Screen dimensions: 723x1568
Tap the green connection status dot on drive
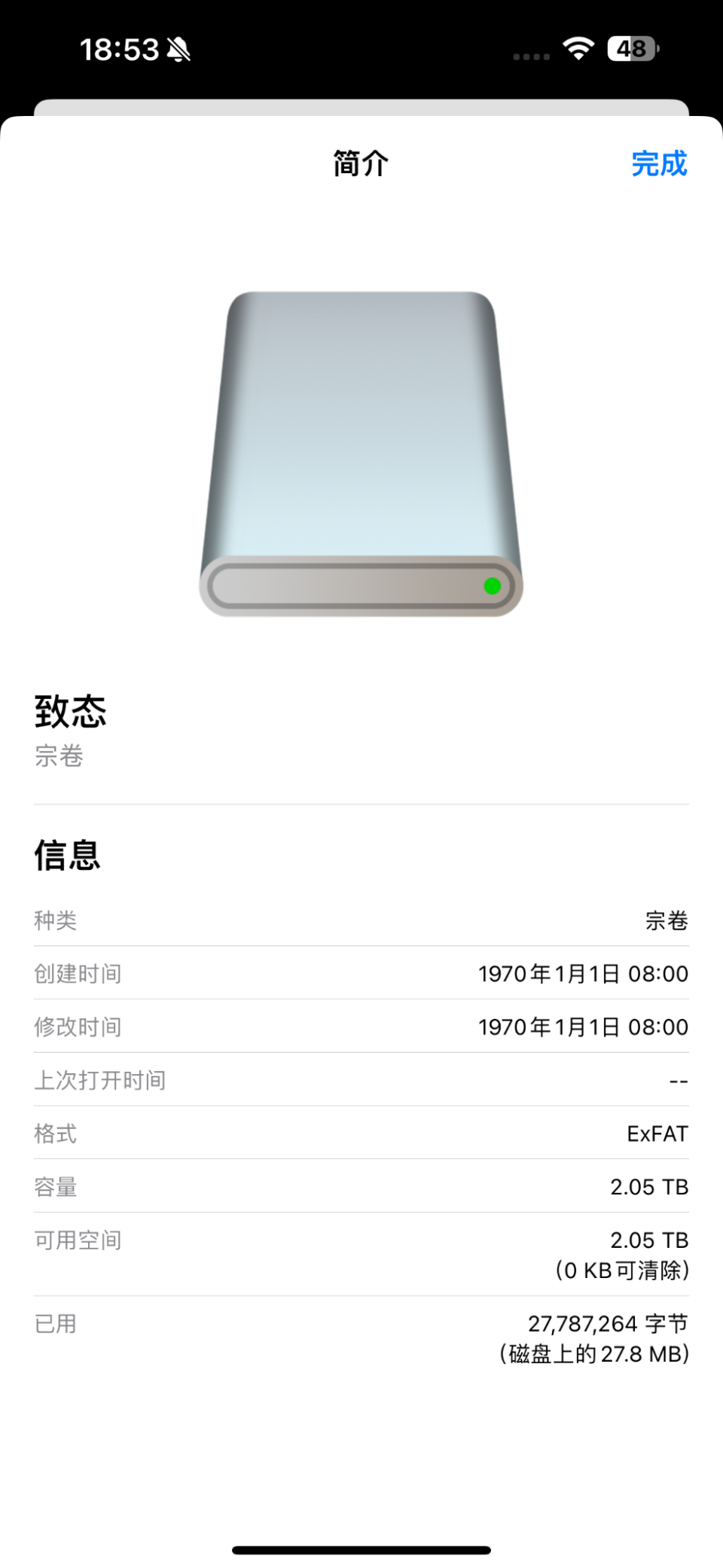494,586
